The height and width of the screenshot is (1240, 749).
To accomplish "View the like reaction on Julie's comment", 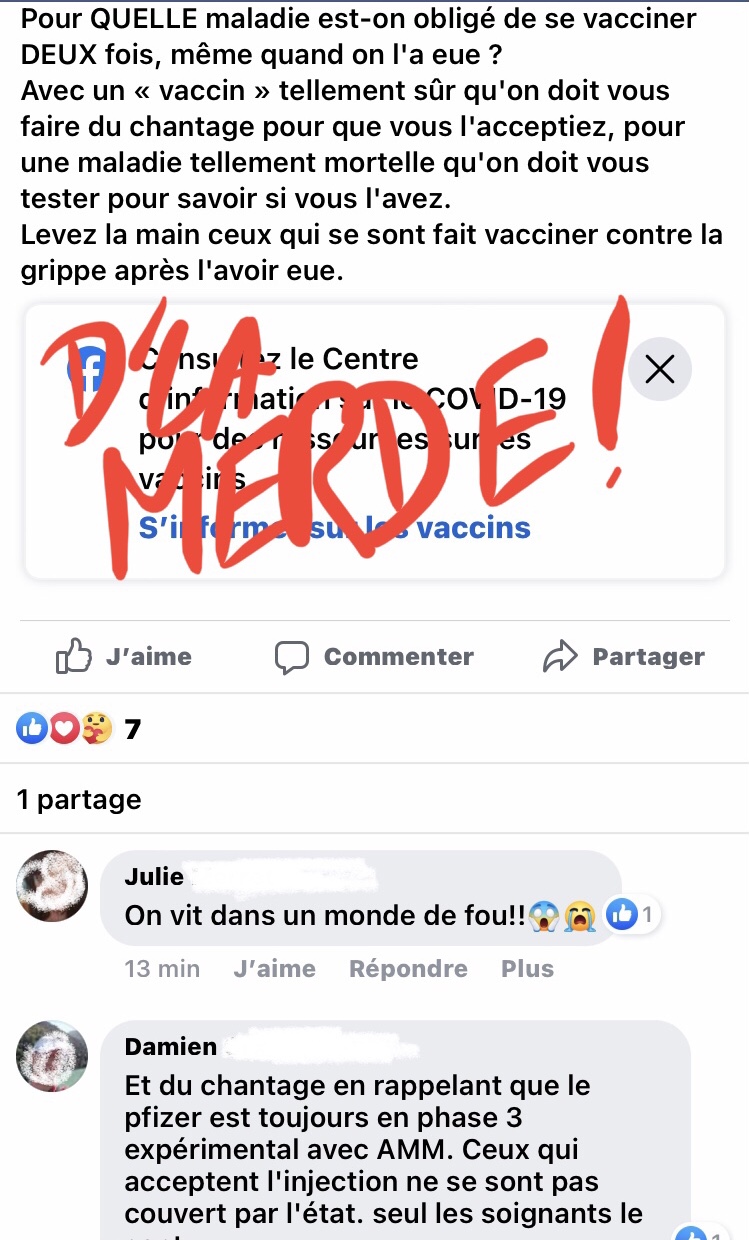I will pyautogui.click(x=633, y=913).
